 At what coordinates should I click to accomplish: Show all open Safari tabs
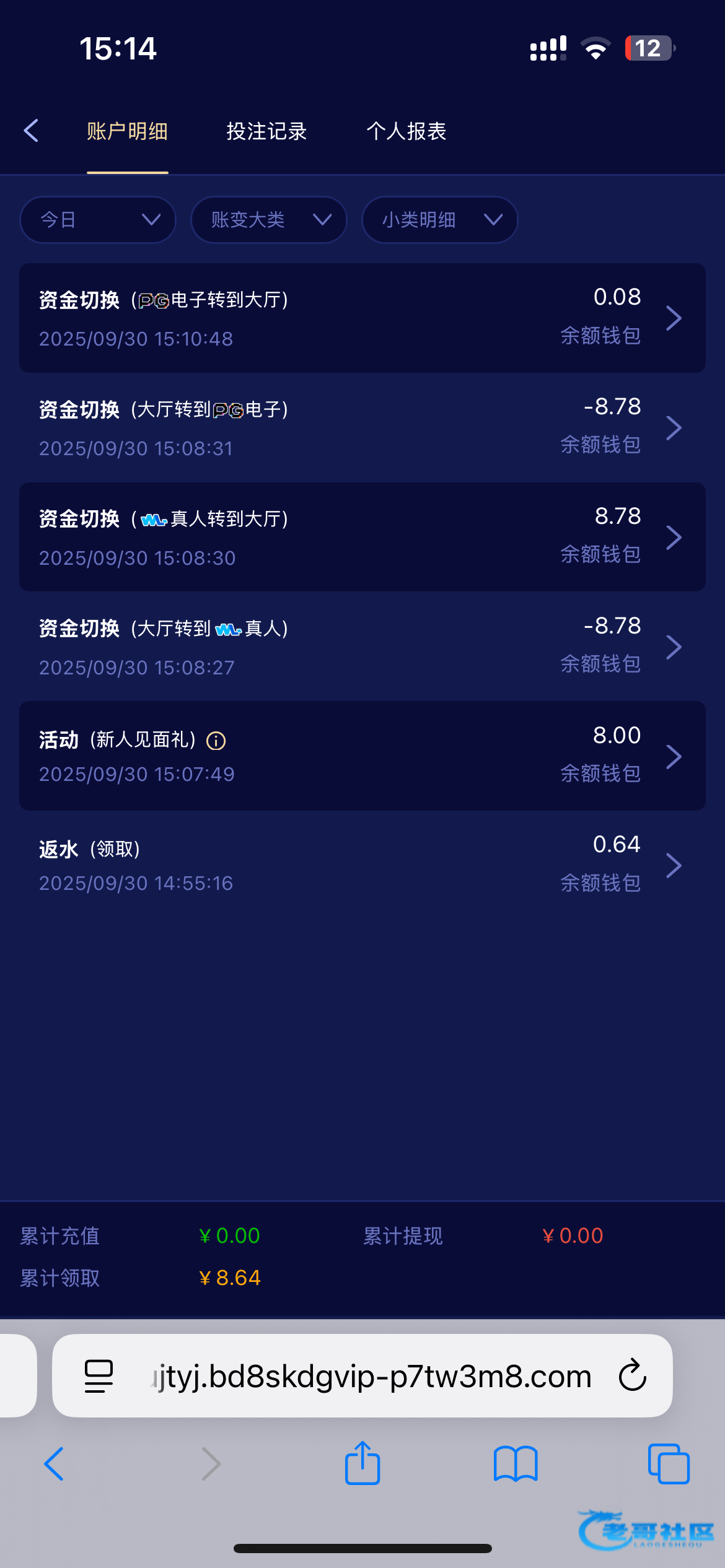(669, 1464)
